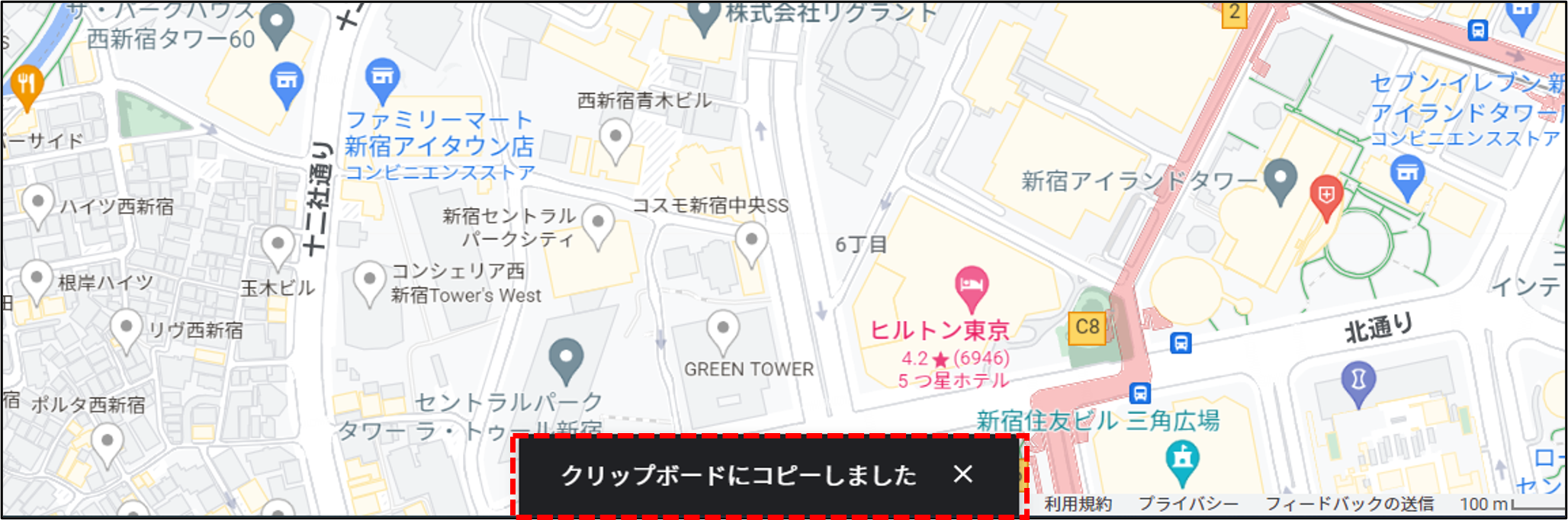Open the 根岸ハイツ map pin

pyautogui.click(x=36, y=279)
